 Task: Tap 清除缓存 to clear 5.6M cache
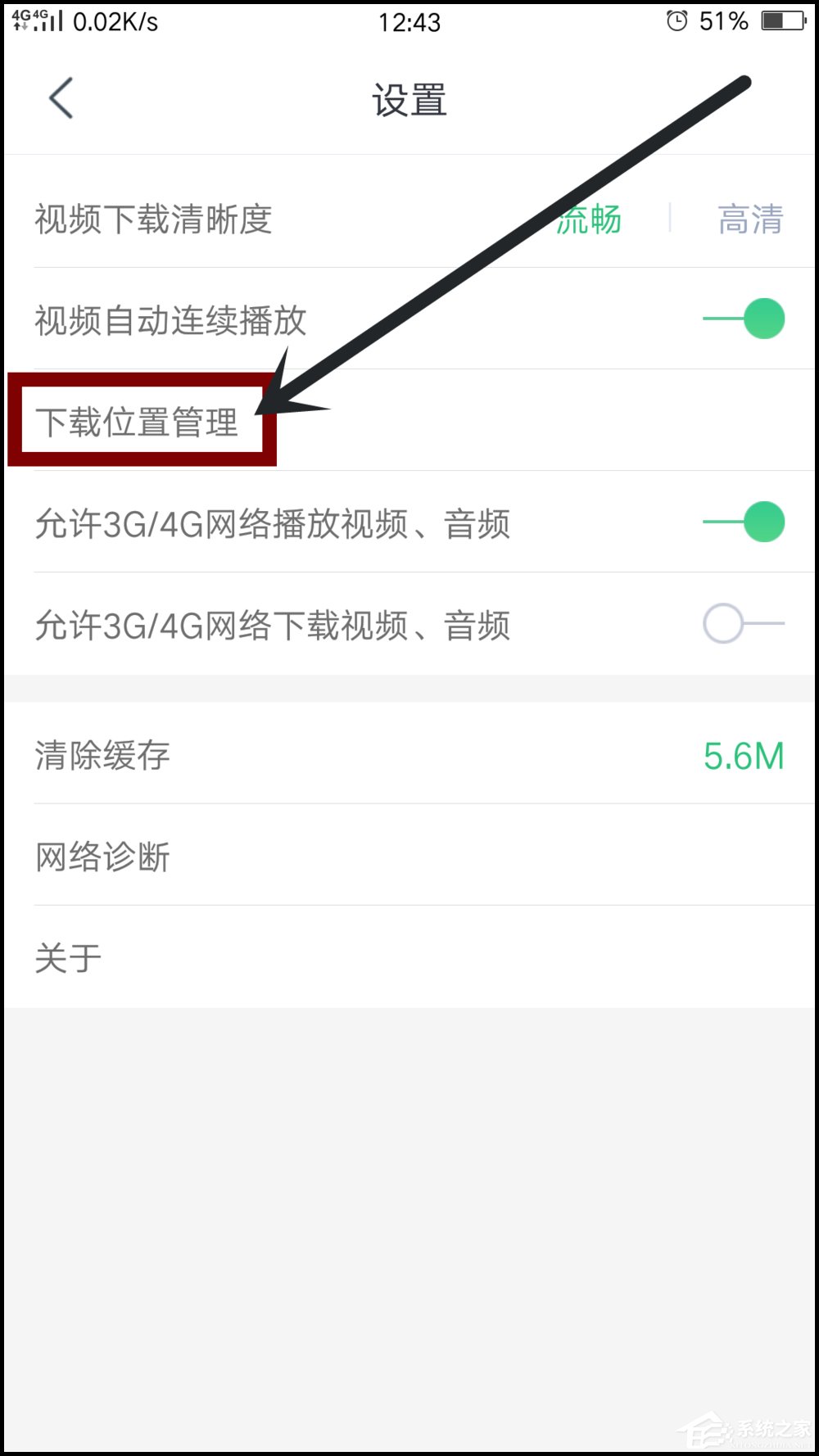point(102,756)
